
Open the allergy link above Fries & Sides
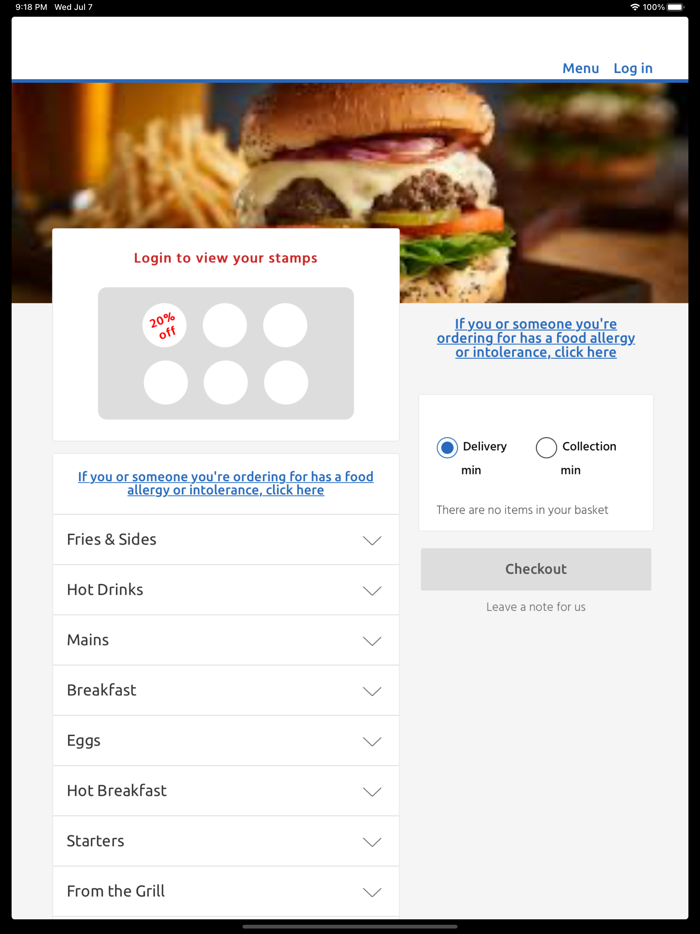[226, 483]
